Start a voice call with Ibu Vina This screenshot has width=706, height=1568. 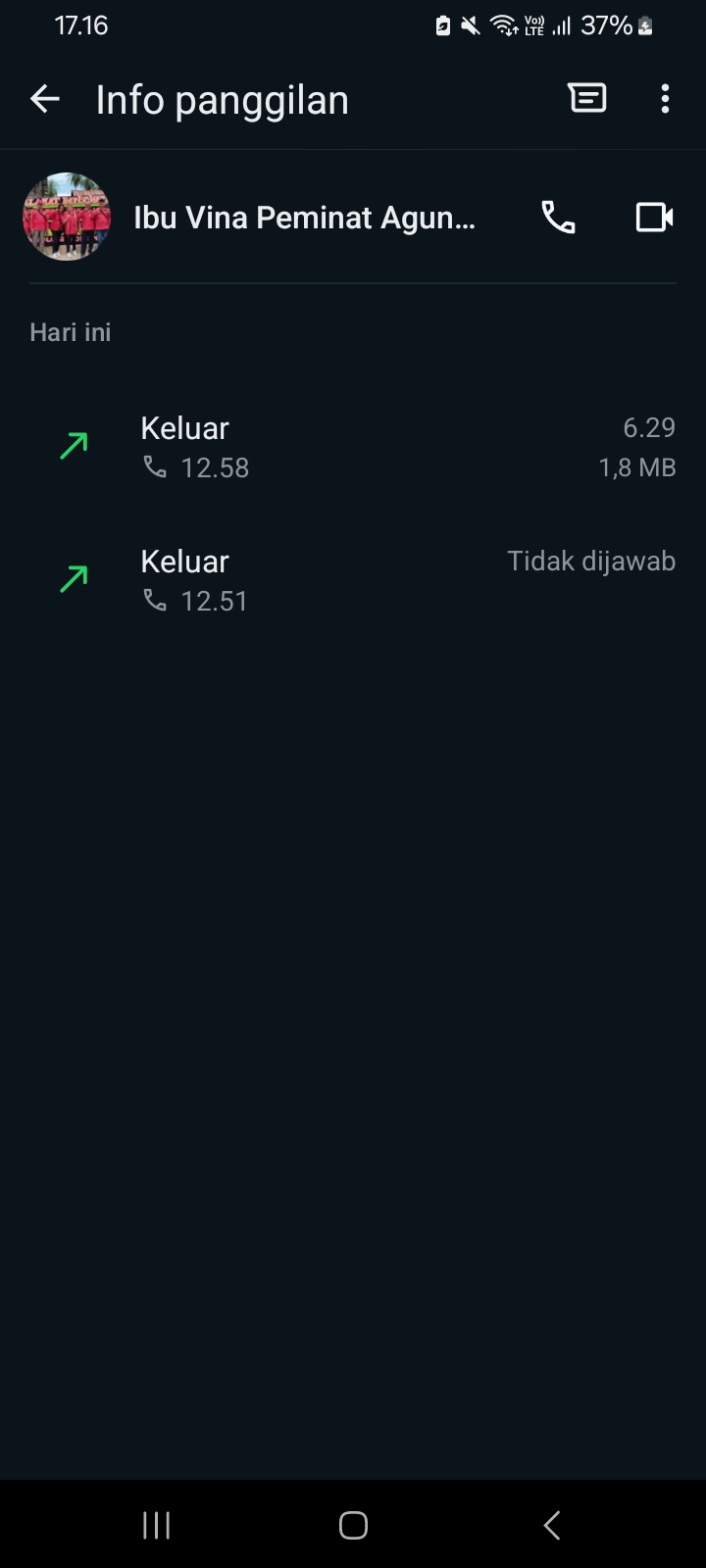pyautogui.click(x=558, y=218)
